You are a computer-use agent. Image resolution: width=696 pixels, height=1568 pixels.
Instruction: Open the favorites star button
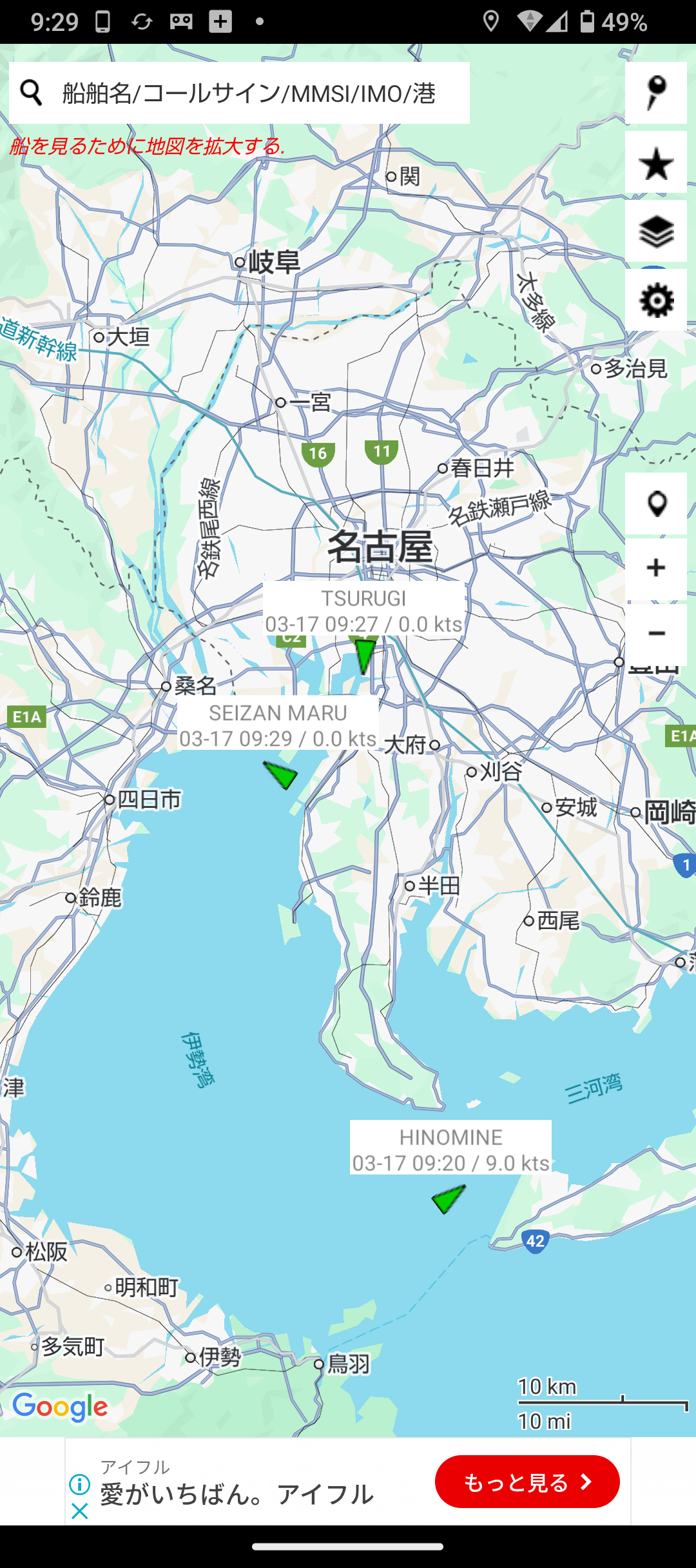pyautogui.click(x=655, y=162)
